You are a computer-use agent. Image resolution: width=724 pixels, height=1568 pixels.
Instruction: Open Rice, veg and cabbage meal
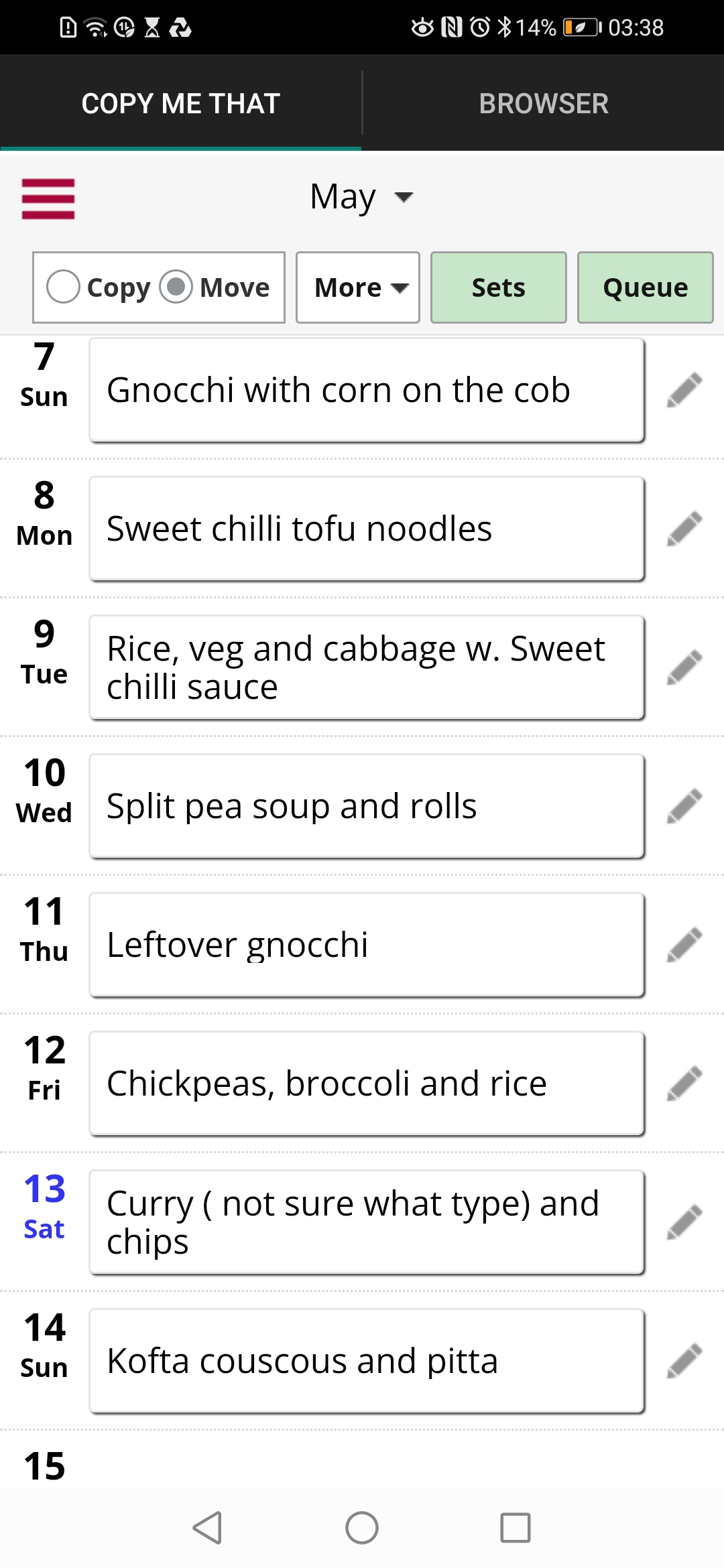pyautogui.click(x=367, y=667)
